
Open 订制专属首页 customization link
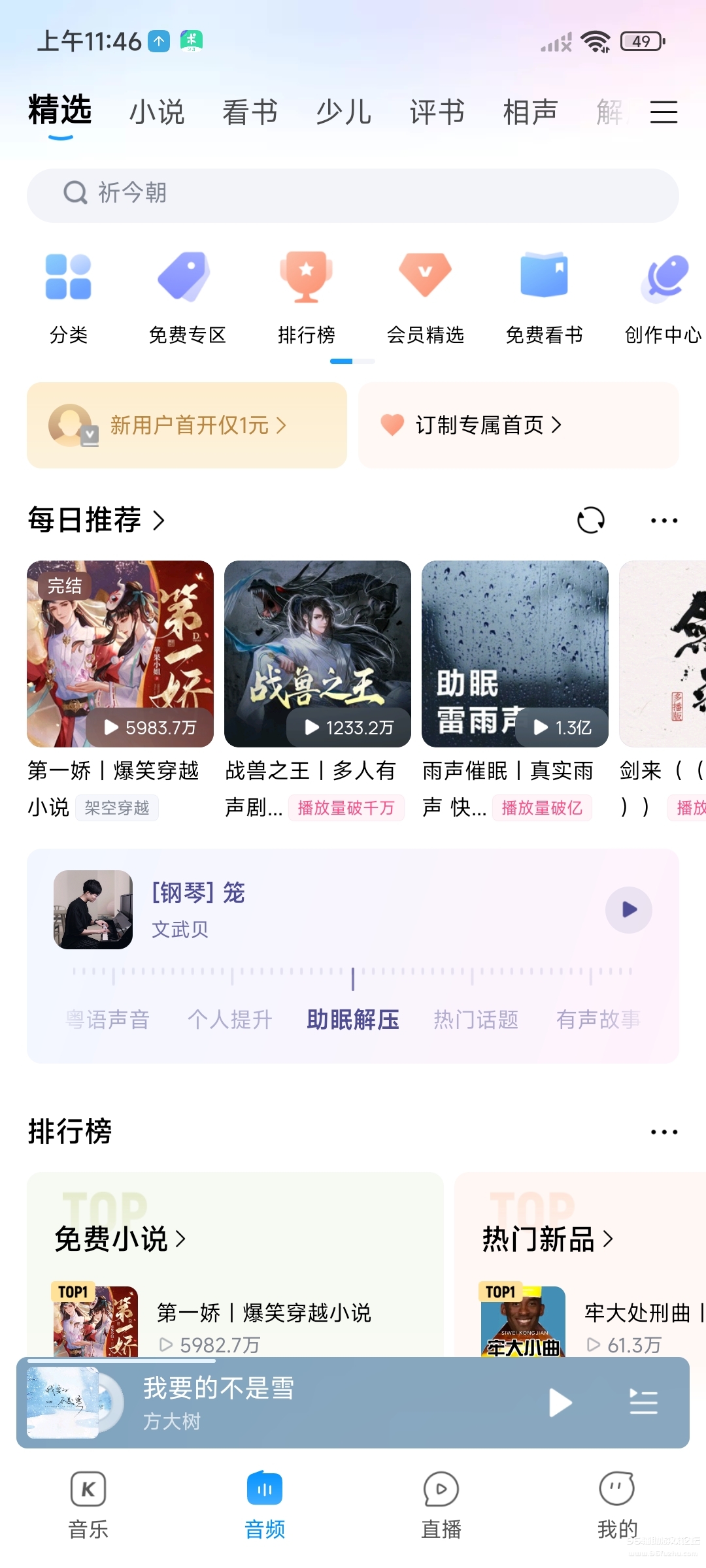click(518, 425)
